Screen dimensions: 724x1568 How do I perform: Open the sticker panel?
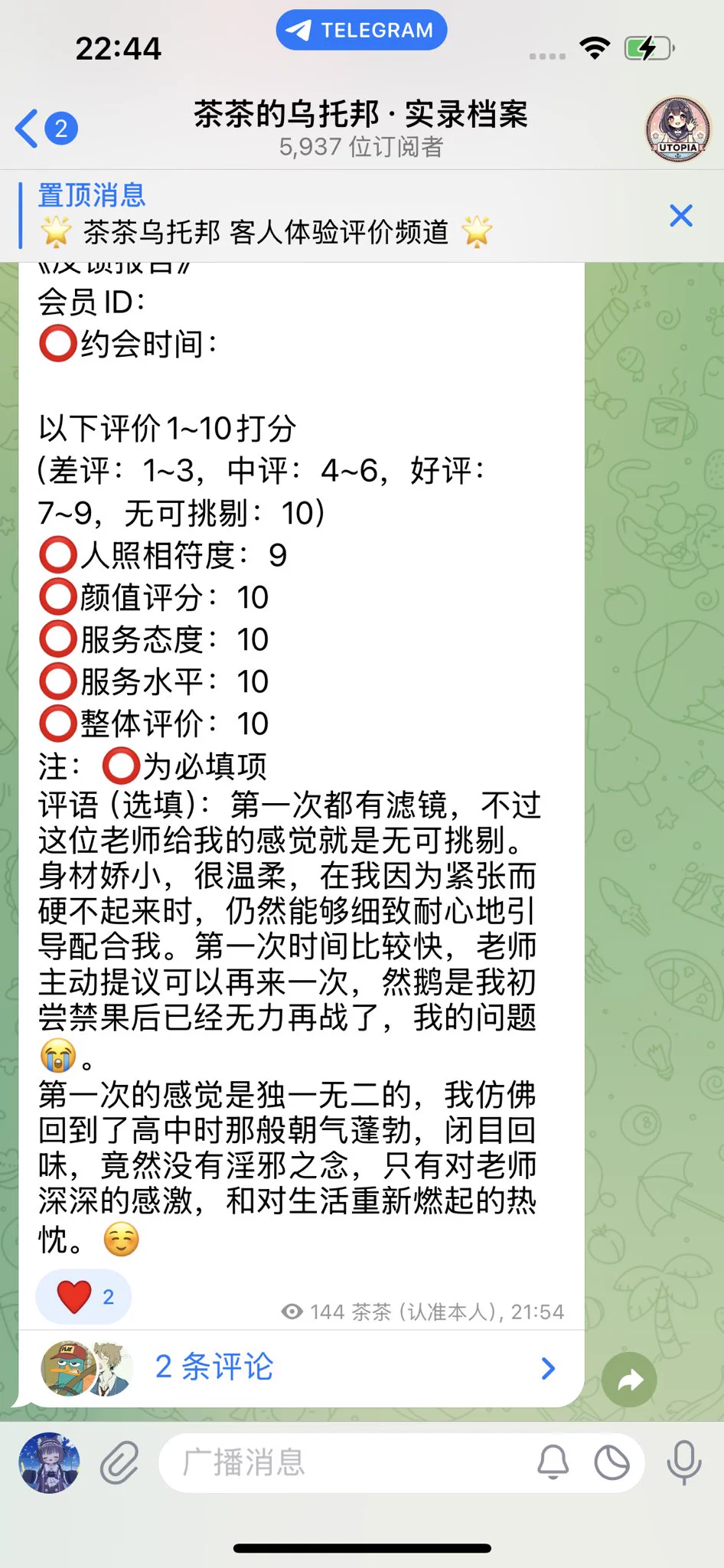[612, 1462]
